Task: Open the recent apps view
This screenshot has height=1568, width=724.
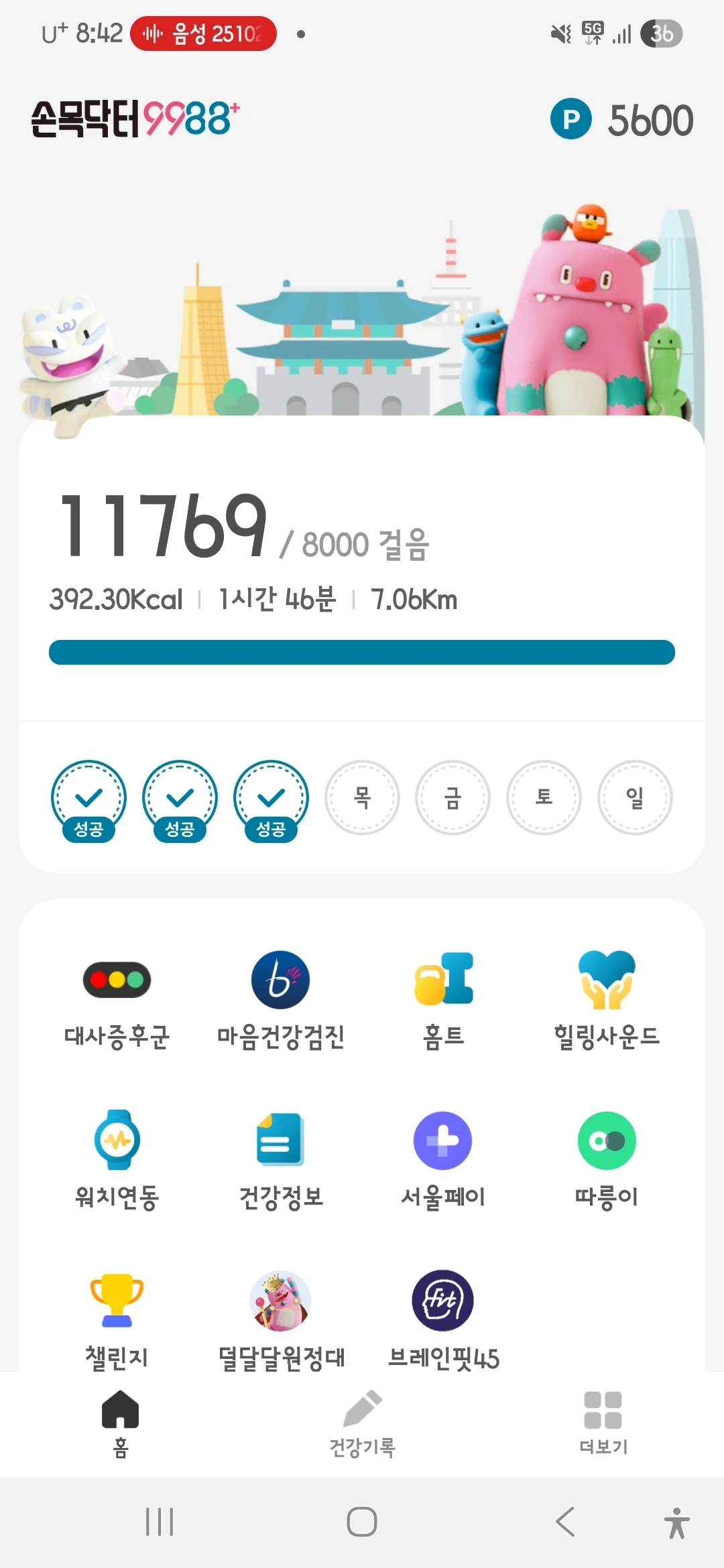Action: point(160,1521)
